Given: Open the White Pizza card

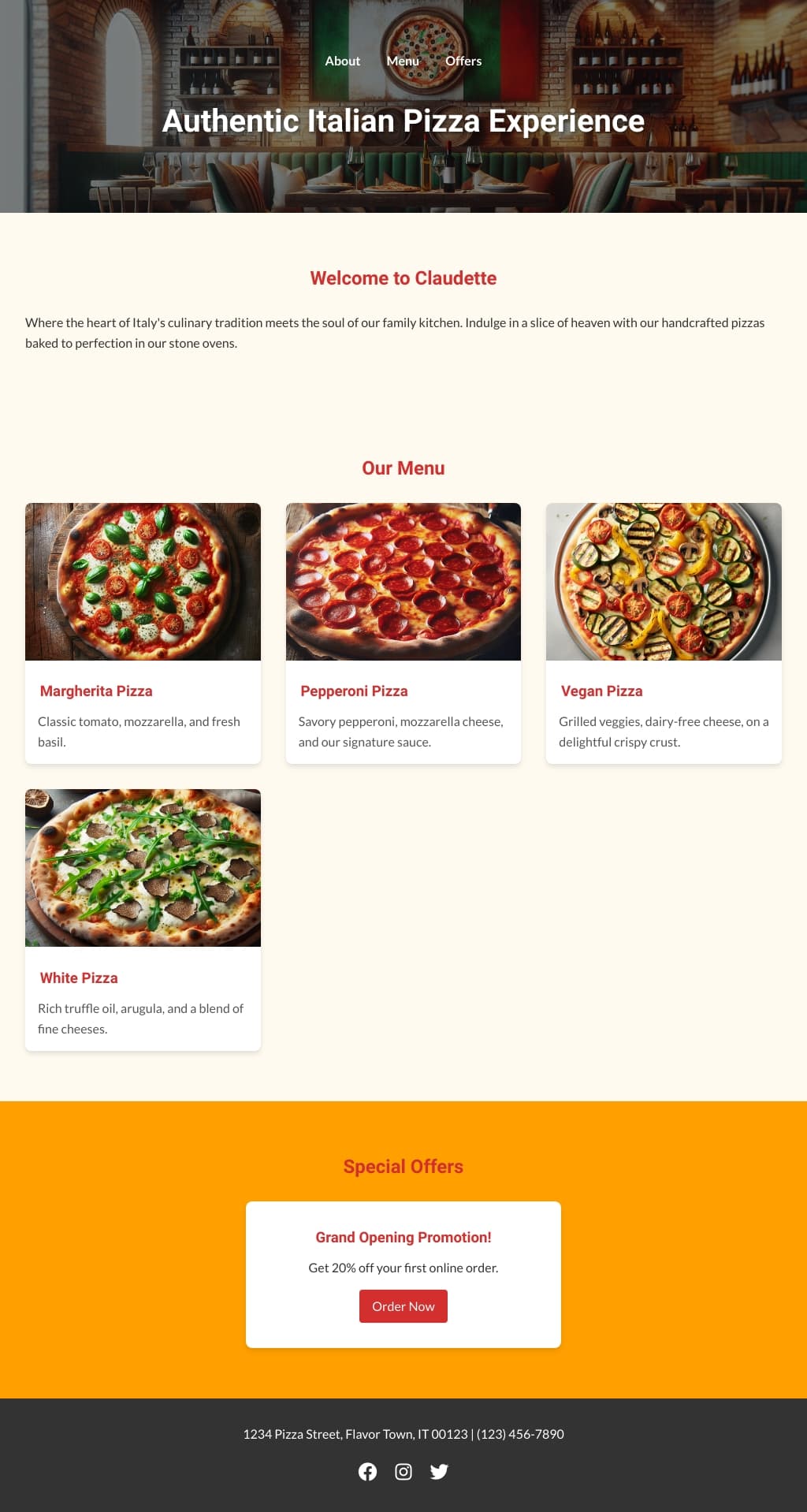Looking at the screenshot, I should point(143,919).
